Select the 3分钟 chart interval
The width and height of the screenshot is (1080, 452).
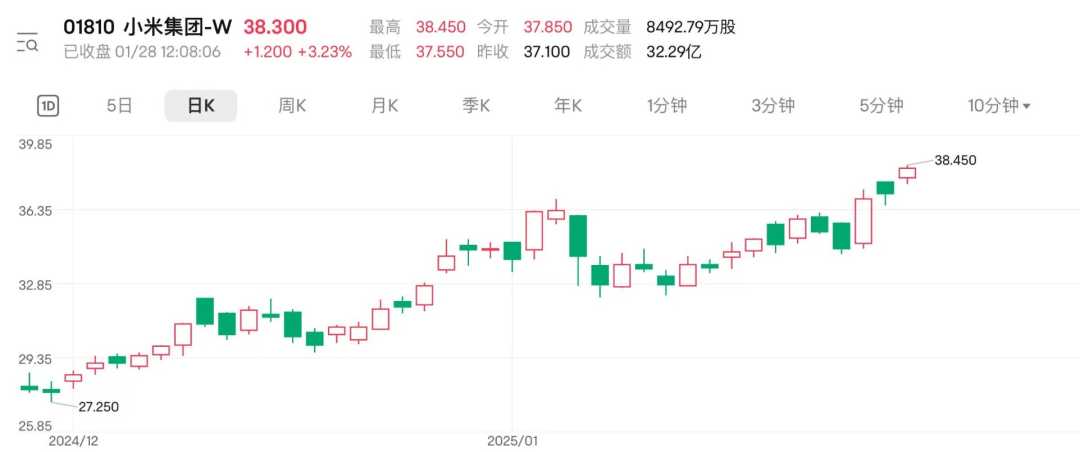pyautogui.click(x=773, y=105)
